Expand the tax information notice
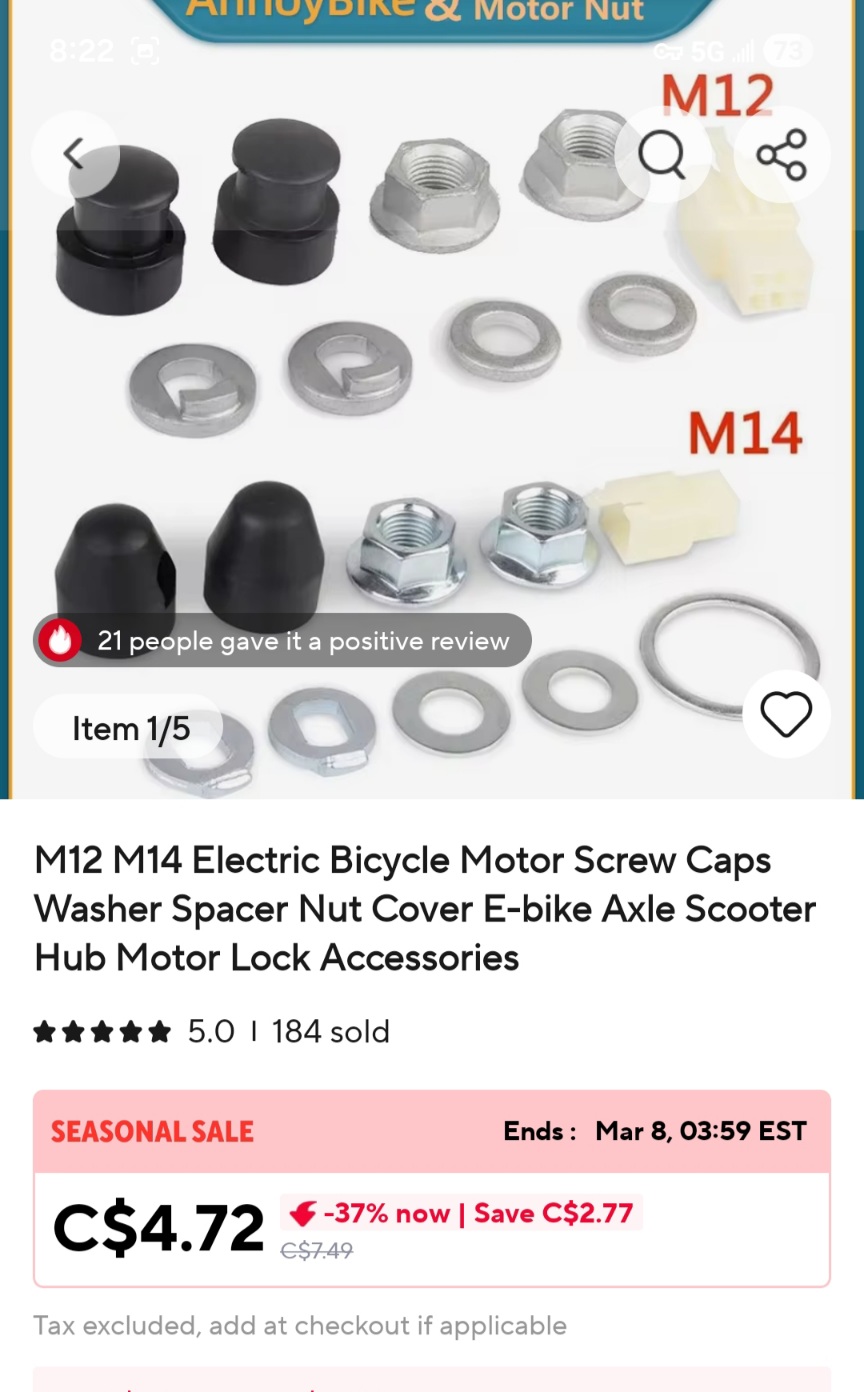 click(300, 1325)
